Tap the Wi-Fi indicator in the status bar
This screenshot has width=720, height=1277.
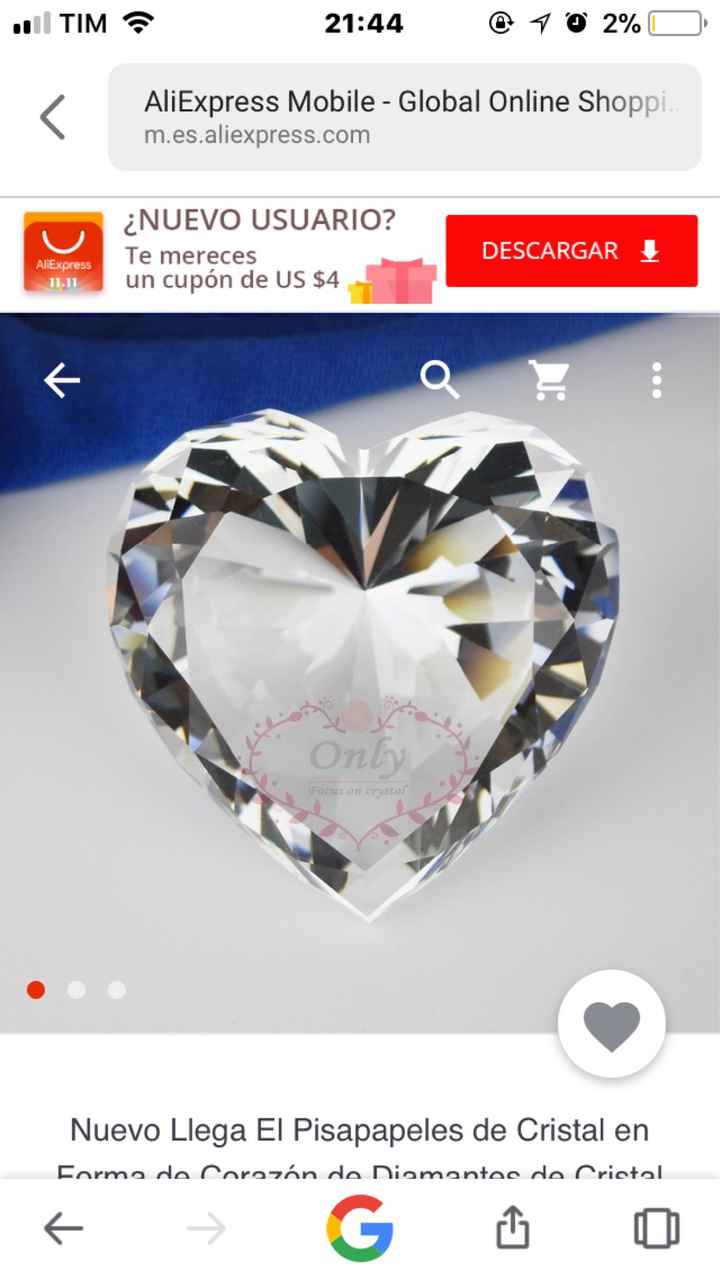pos(142,21)
